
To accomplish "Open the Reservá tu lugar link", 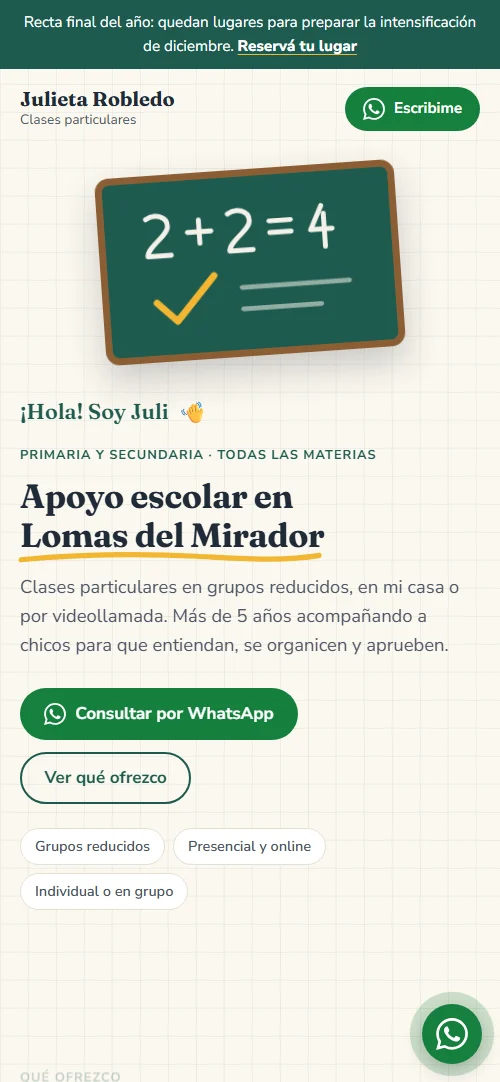I will 297,46.
